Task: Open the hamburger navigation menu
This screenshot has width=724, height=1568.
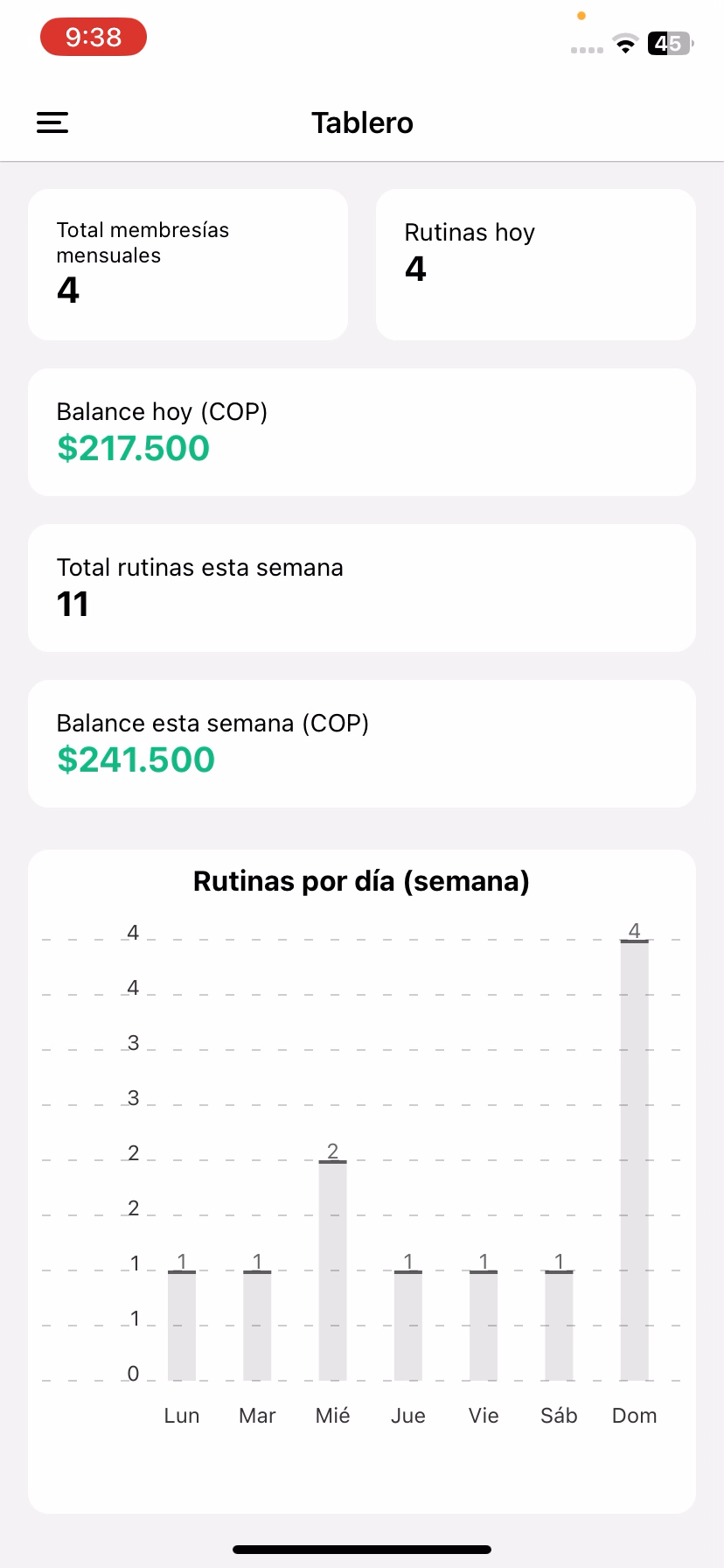Action: 52,122
